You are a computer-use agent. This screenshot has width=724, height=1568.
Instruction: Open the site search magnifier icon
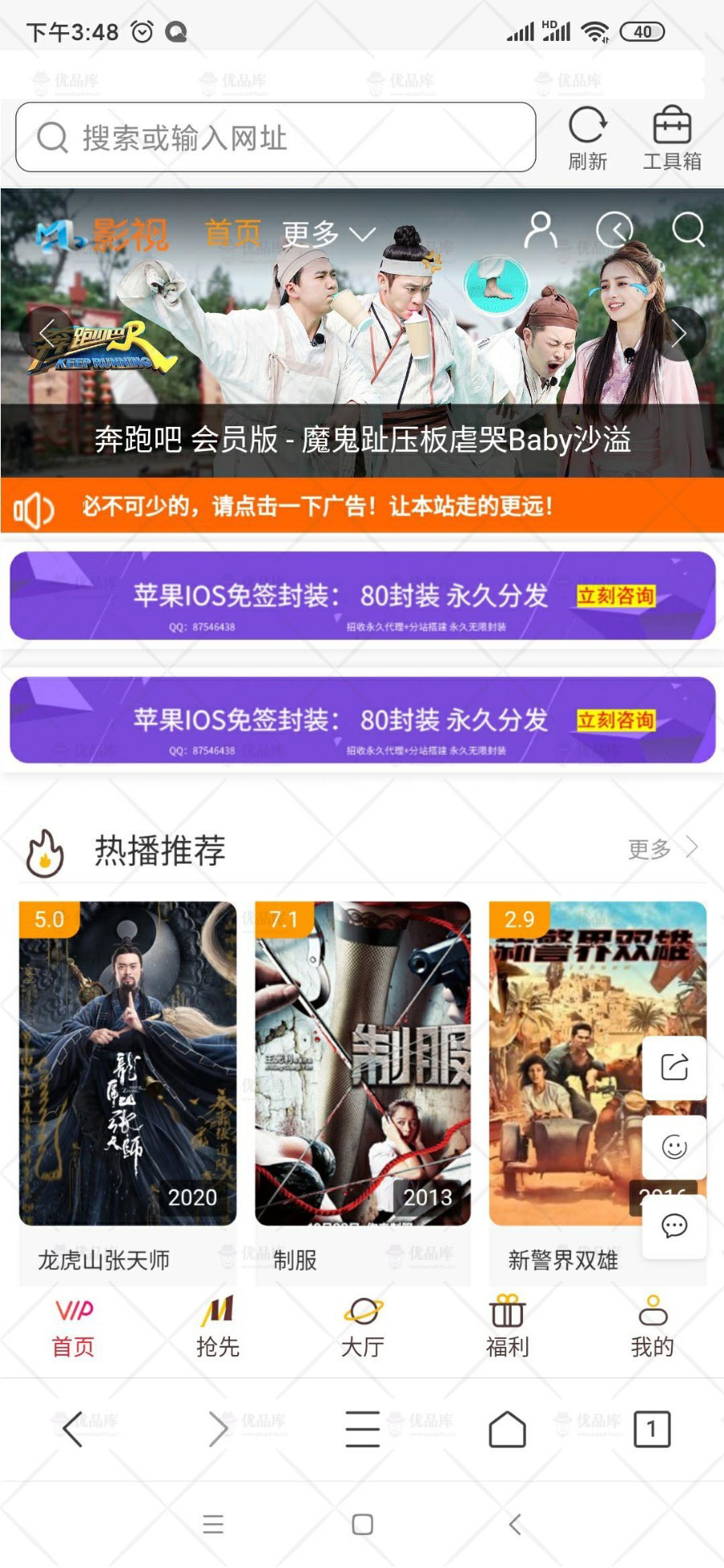pyautogui.click(x=688, y=229)
